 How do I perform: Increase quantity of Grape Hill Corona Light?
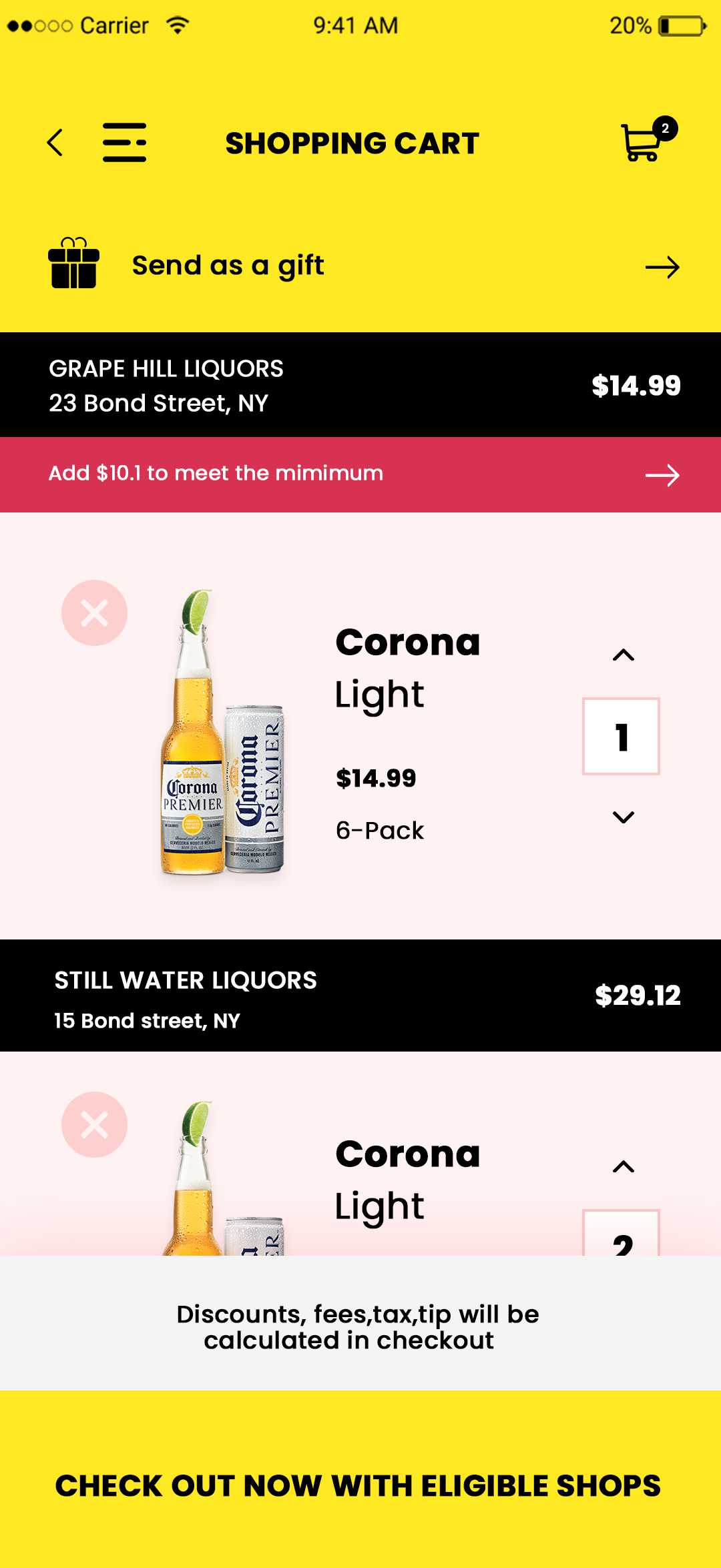(623, 655)
